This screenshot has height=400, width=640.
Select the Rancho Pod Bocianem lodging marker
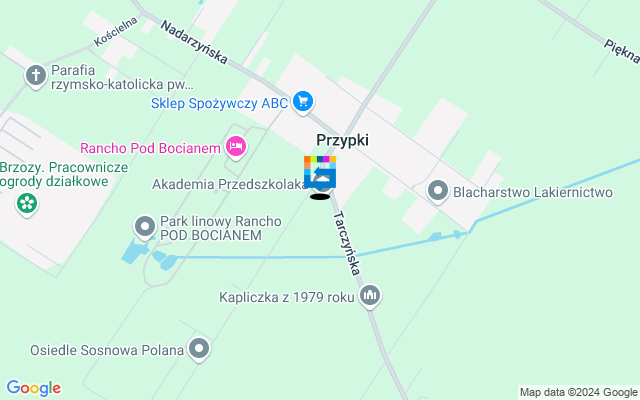[236, 147]
